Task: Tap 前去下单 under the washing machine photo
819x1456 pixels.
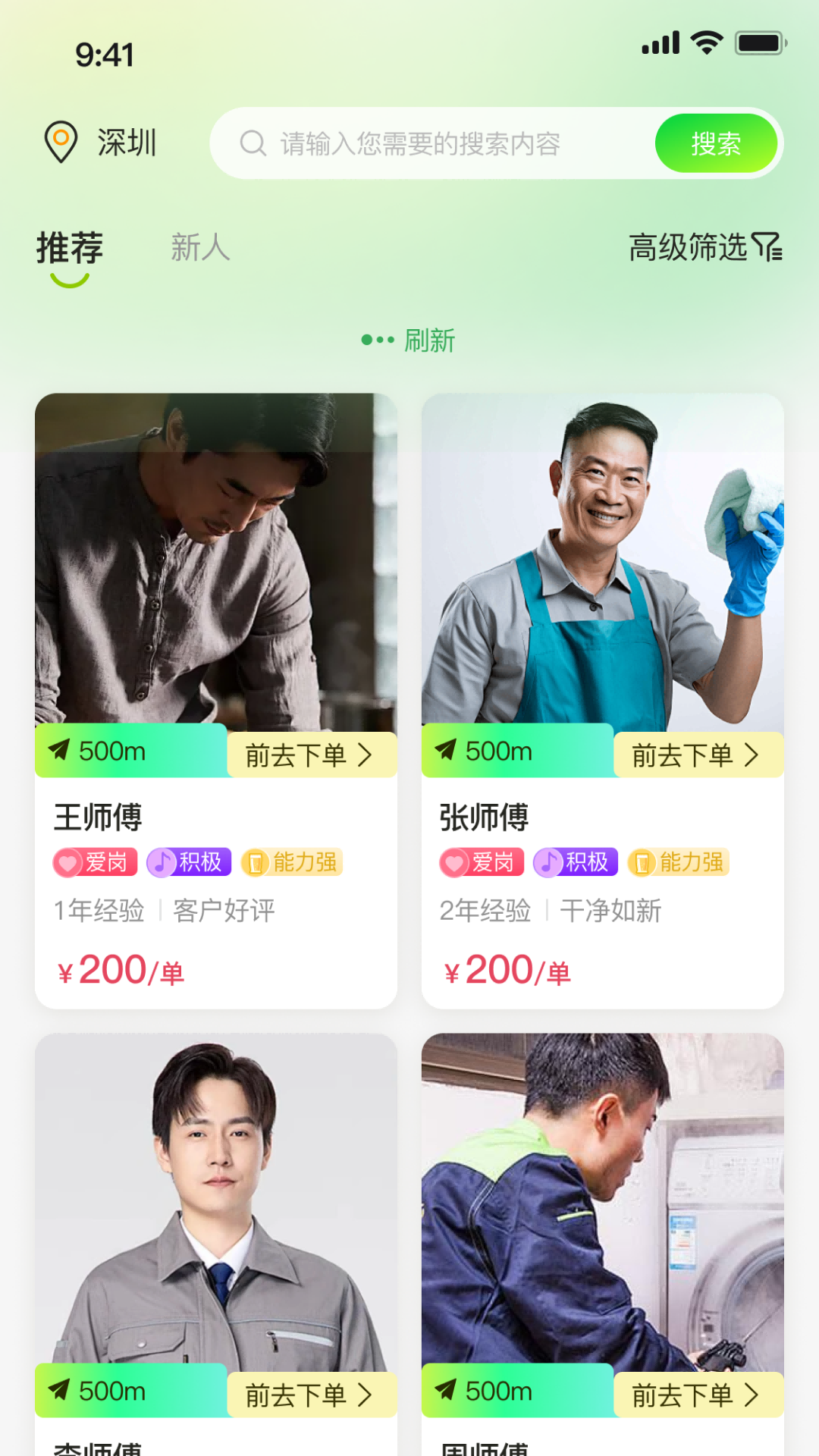Action: 697,1395
